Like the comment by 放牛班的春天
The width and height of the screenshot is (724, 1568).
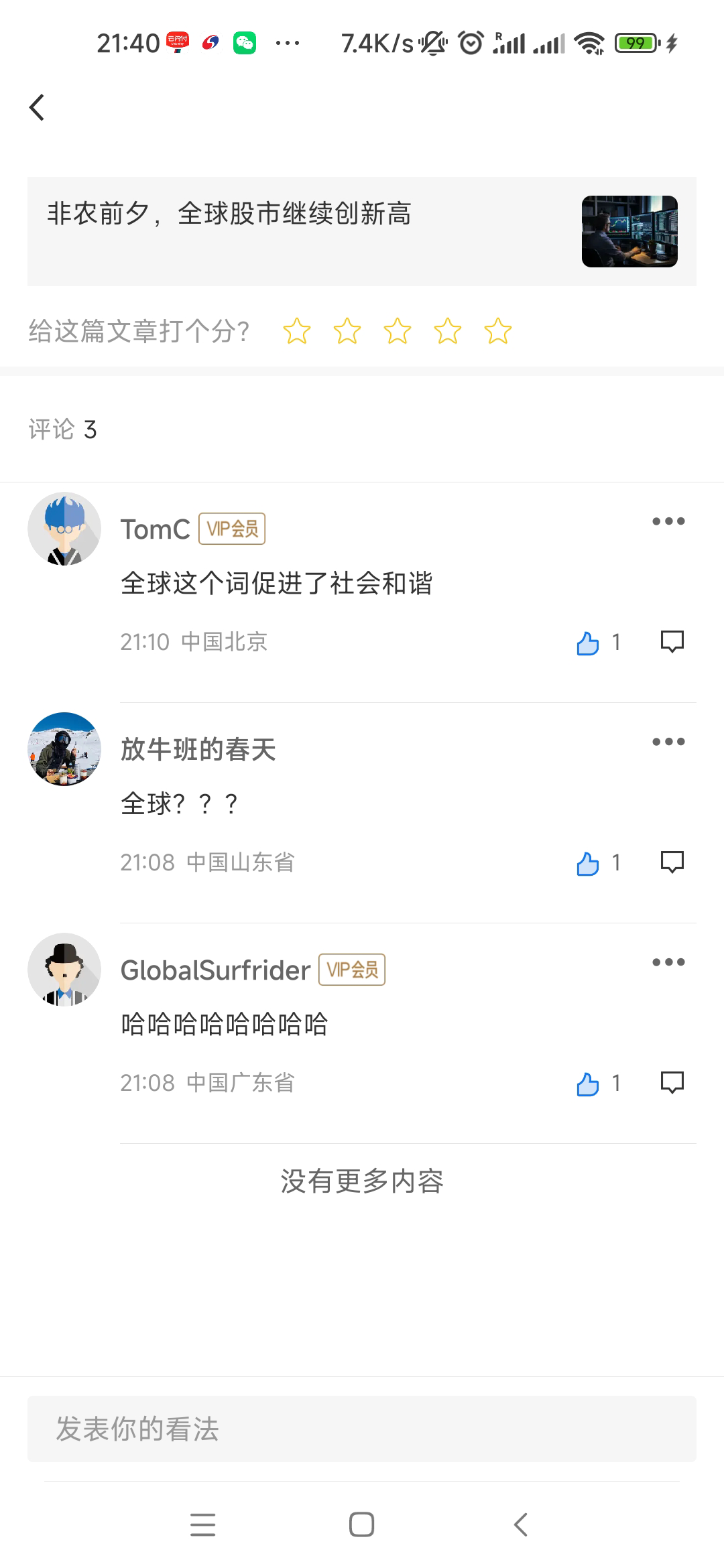588,863
